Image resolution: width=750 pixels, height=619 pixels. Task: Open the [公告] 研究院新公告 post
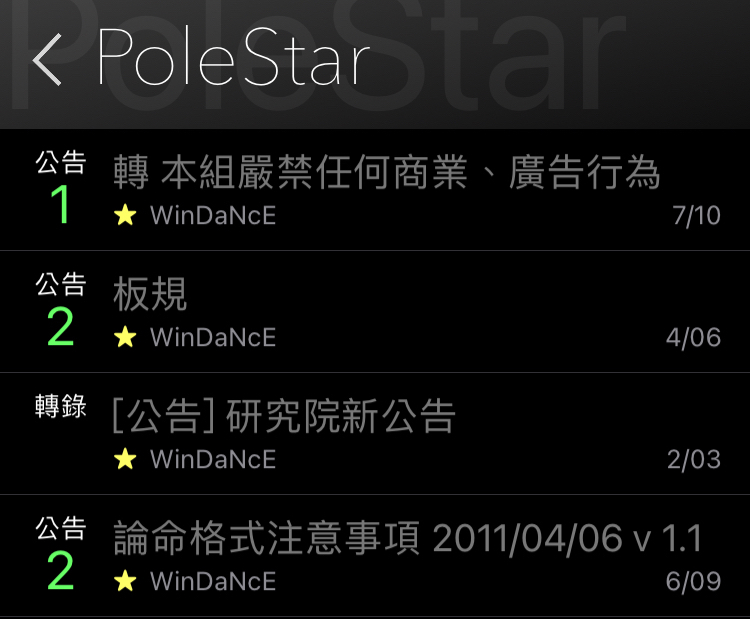tap(284, 417)
